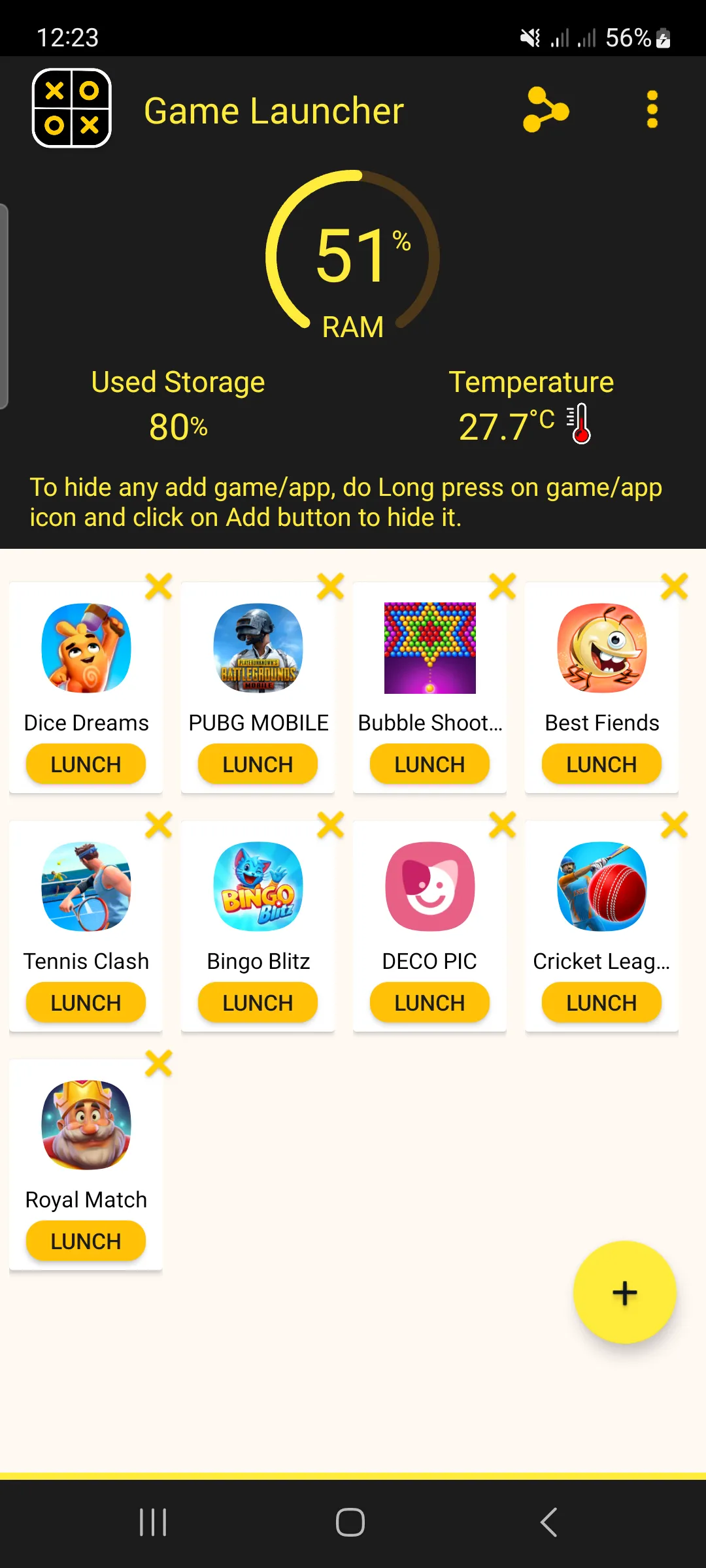Start Cricket League via LUNCH
This screenshot has height=1568, width=706.
coord(601,1002)
